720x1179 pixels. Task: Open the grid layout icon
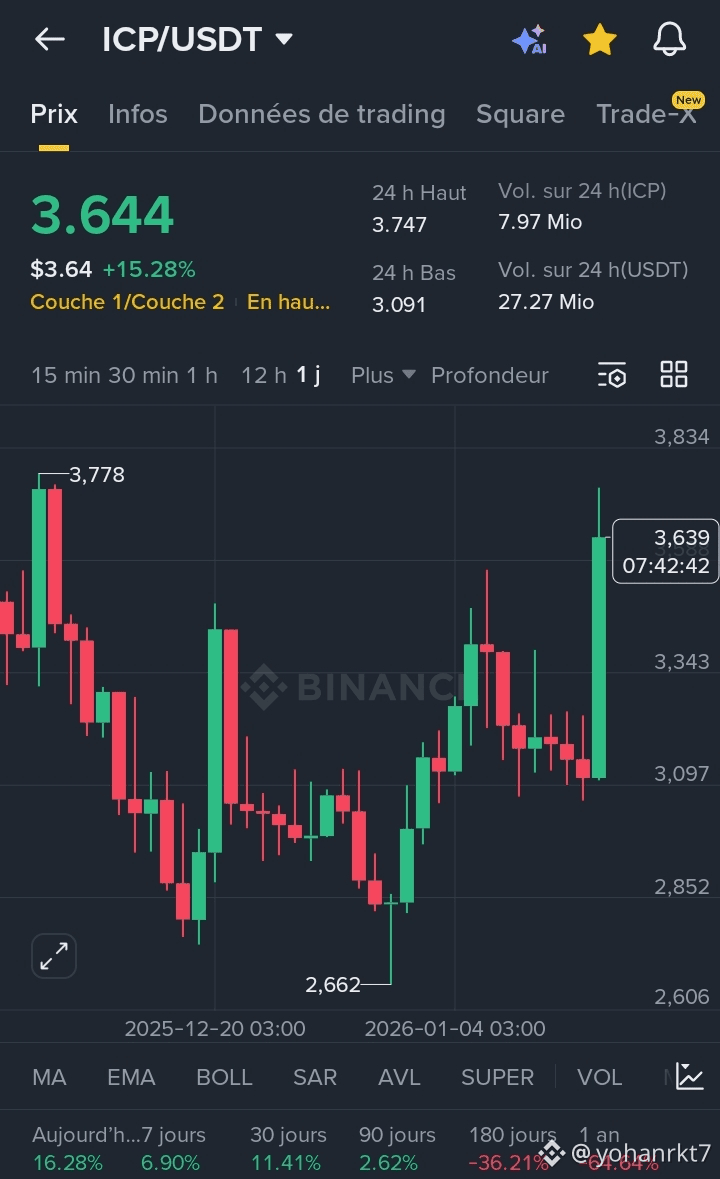674,375
